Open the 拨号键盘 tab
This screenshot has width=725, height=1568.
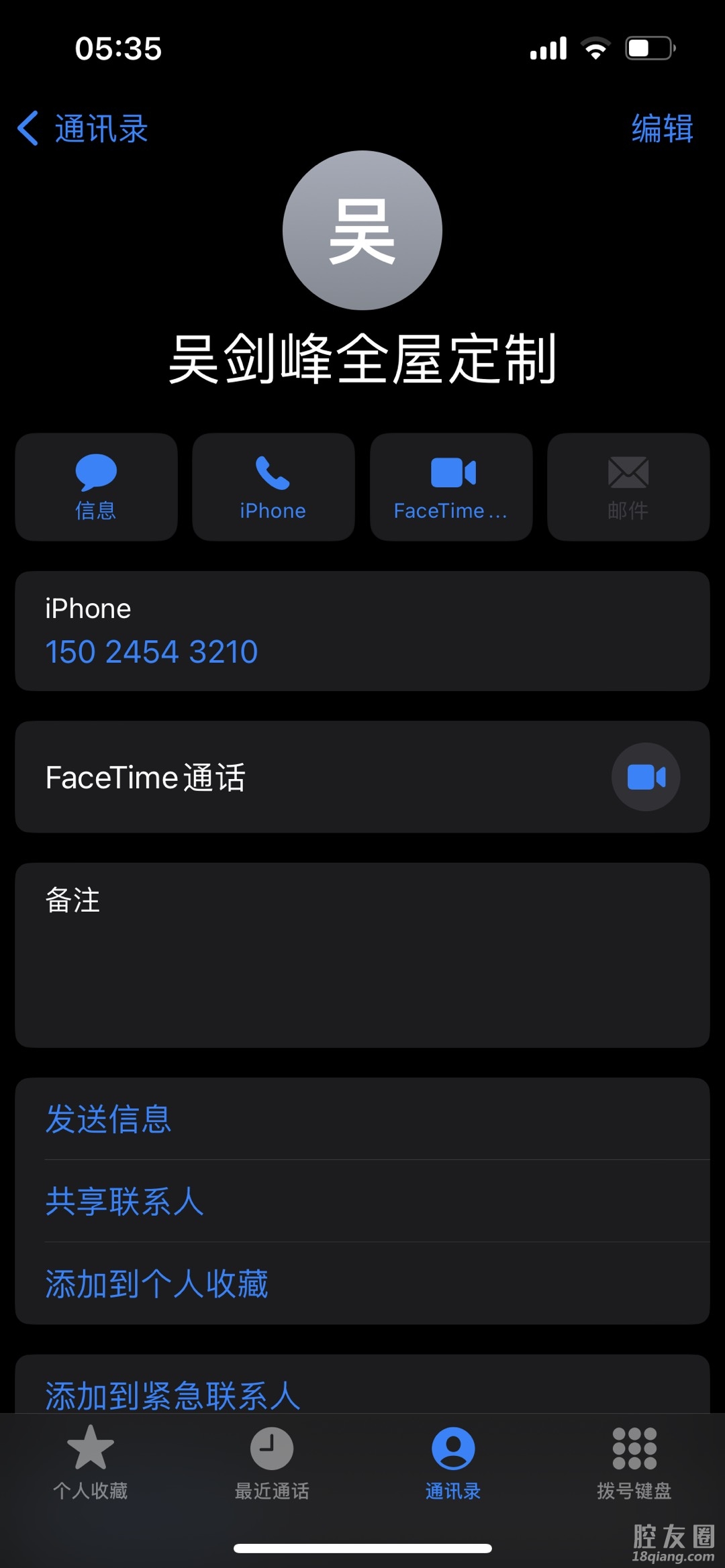point(634,1463)
